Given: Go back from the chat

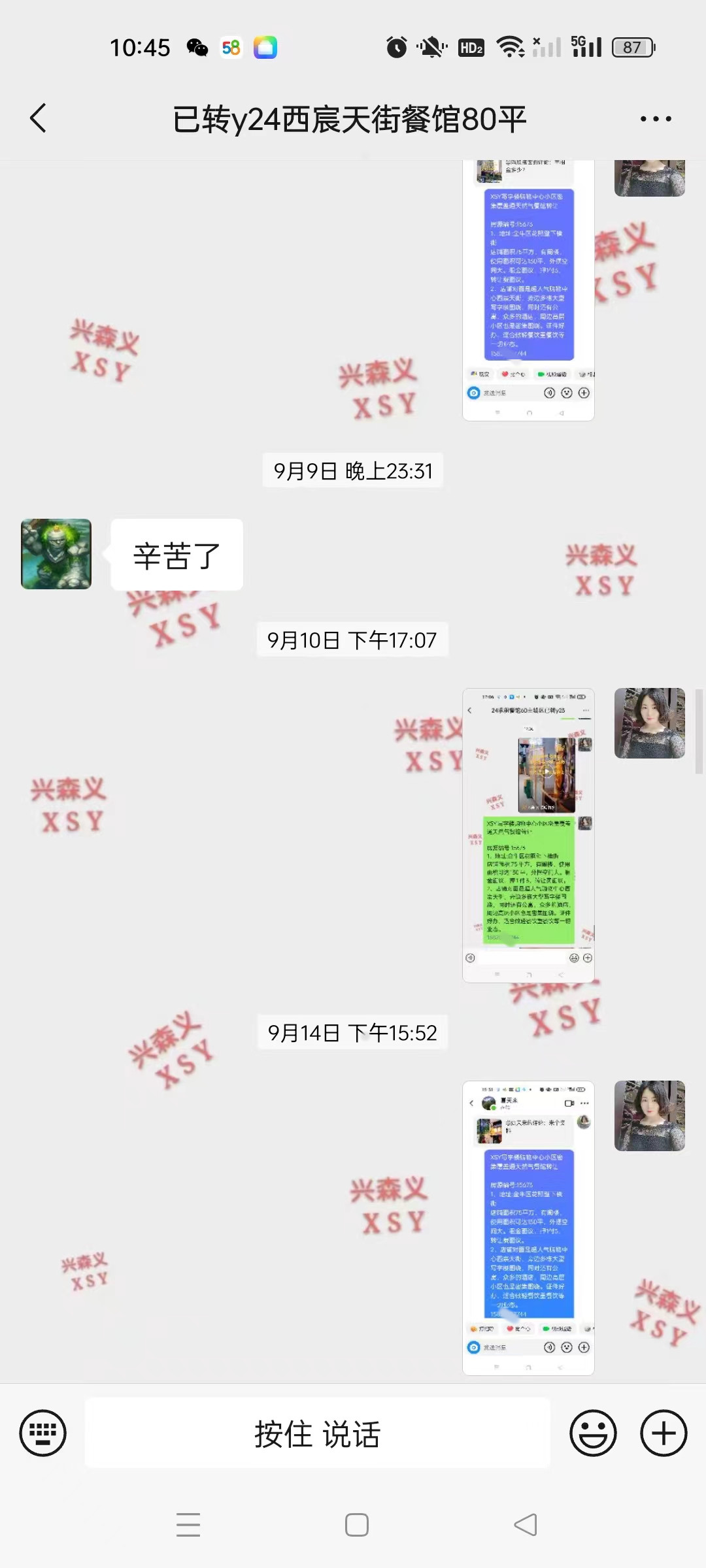Looking at the screenshot, I should (39, 118).
